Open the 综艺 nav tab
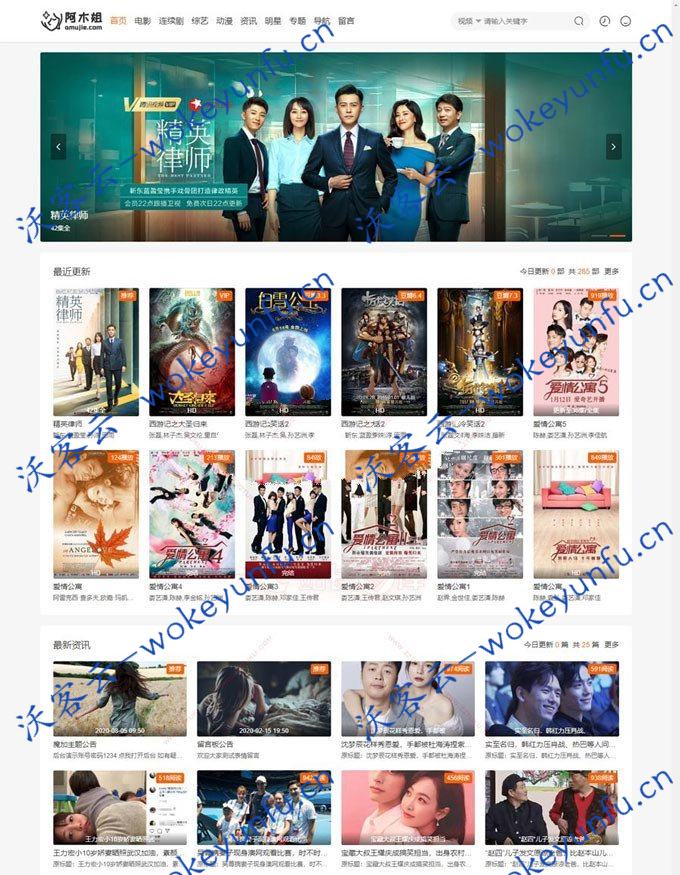 [x=199, y=20]
